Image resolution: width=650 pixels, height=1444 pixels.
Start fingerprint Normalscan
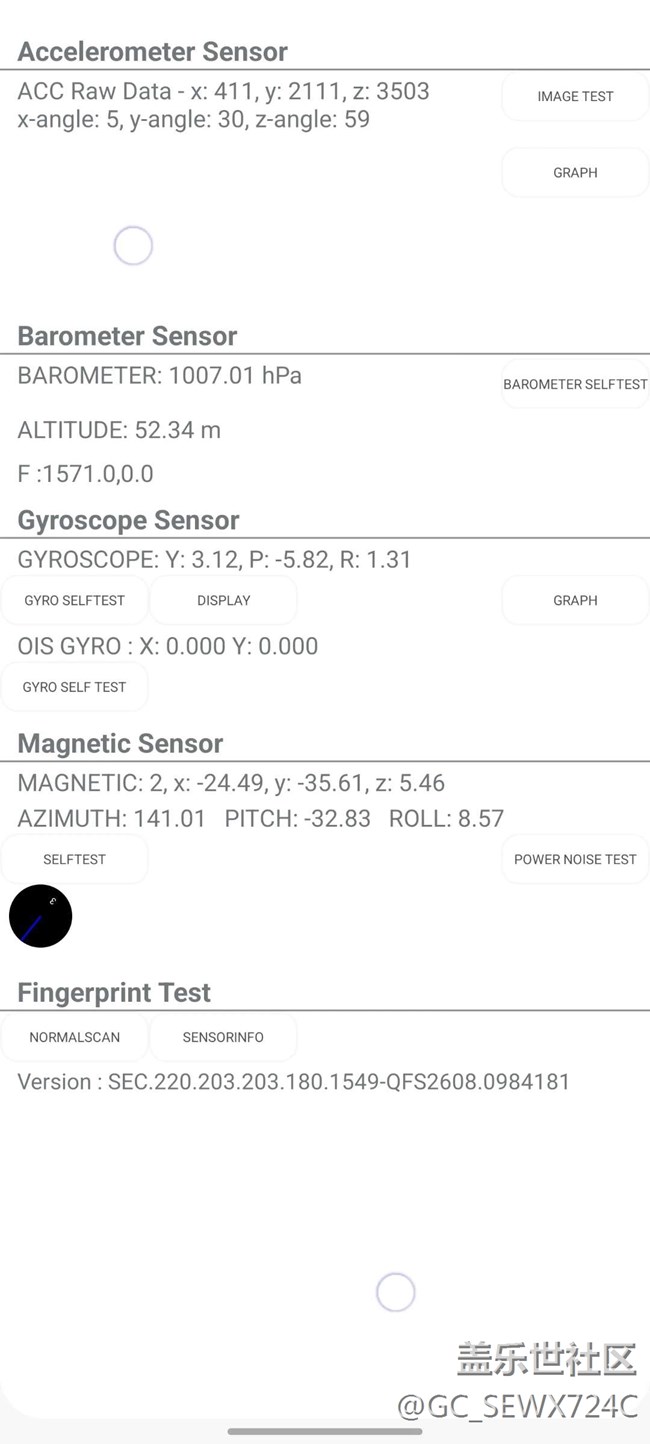(x=75, y=1037)
